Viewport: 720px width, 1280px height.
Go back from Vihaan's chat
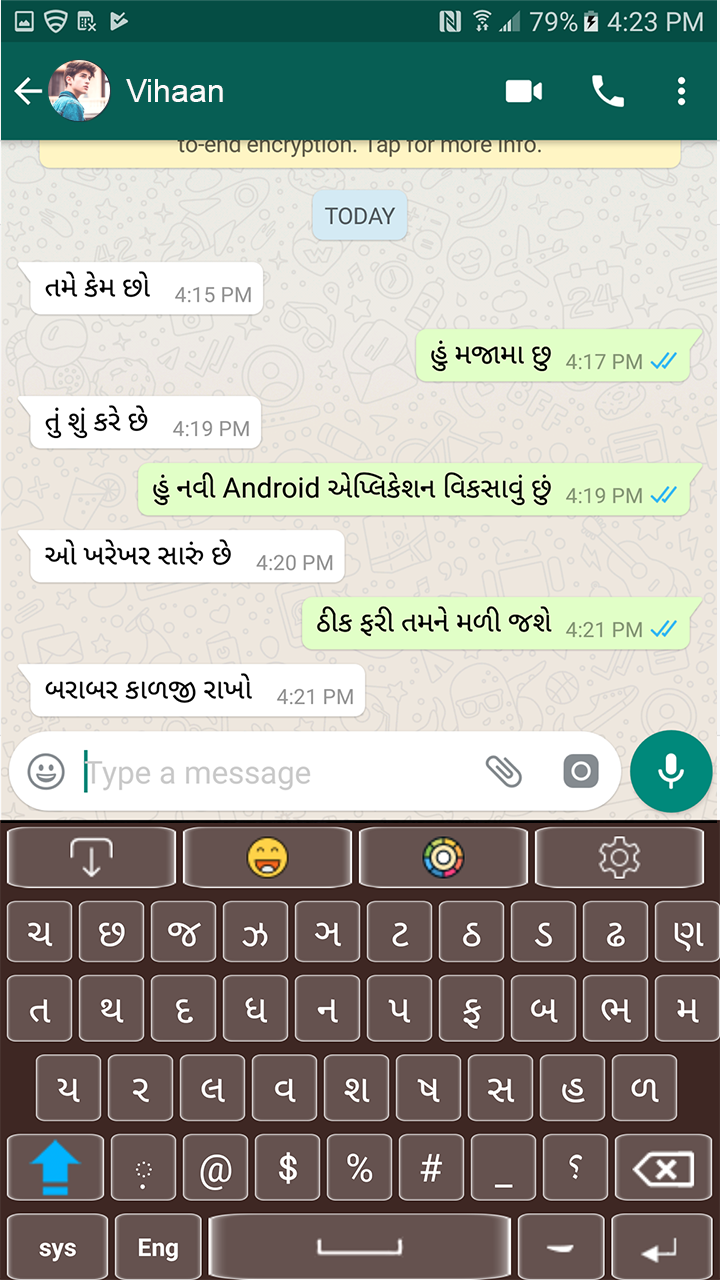click(x=28, y=92)
